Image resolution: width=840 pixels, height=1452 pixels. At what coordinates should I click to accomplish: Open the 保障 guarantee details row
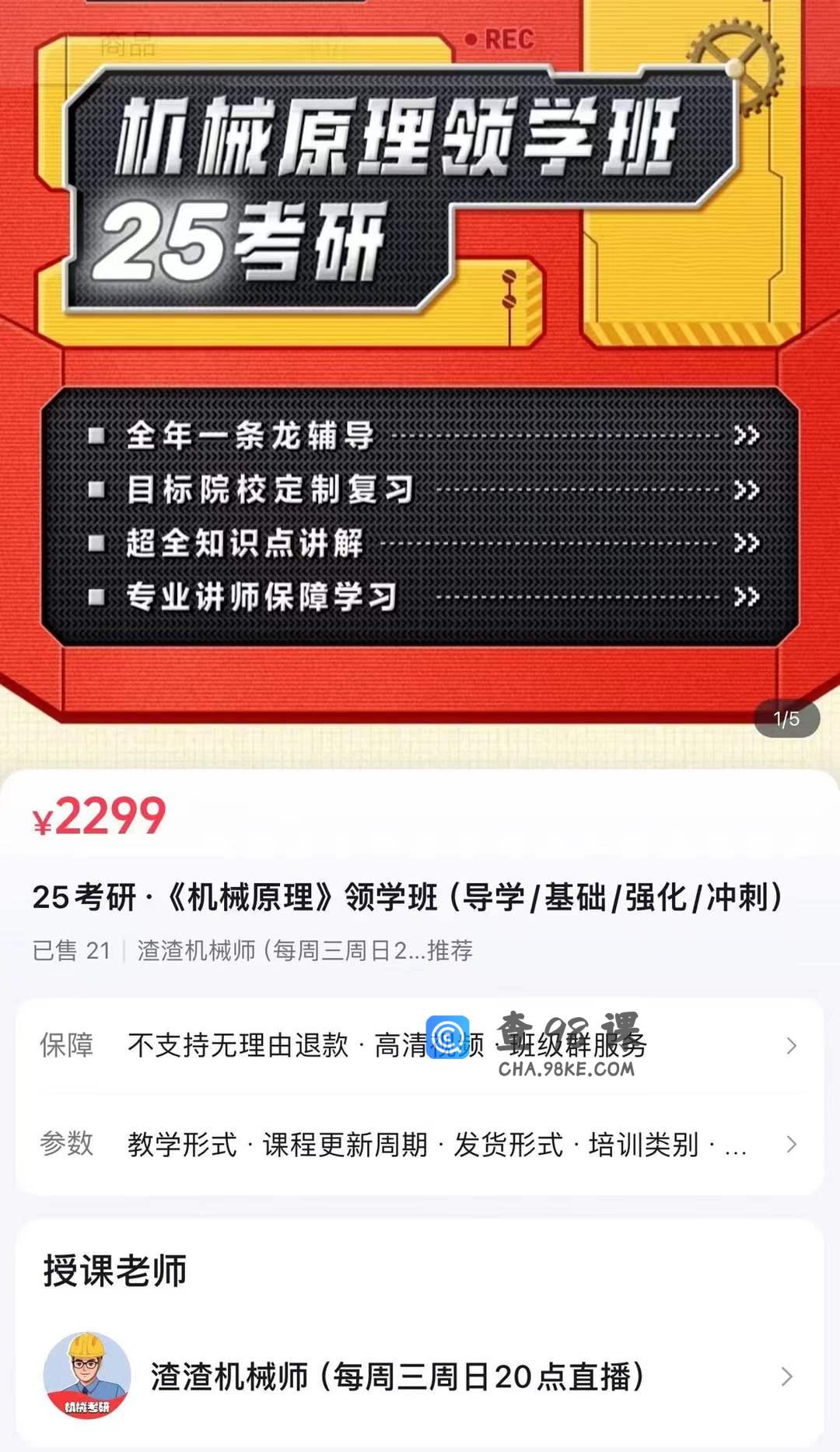click(x=420, y=1045)
